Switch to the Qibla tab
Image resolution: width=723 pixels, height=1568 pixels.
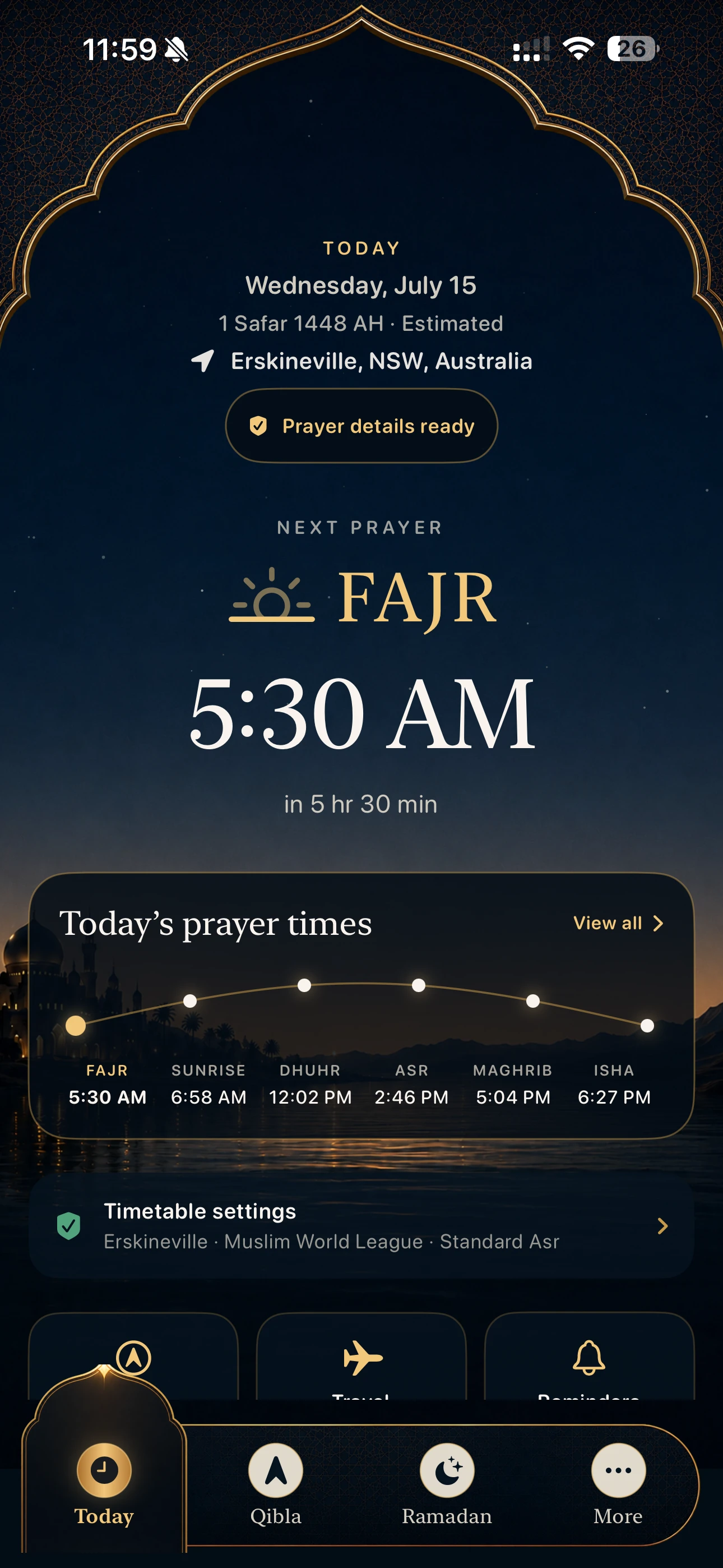coord(276,1484)
